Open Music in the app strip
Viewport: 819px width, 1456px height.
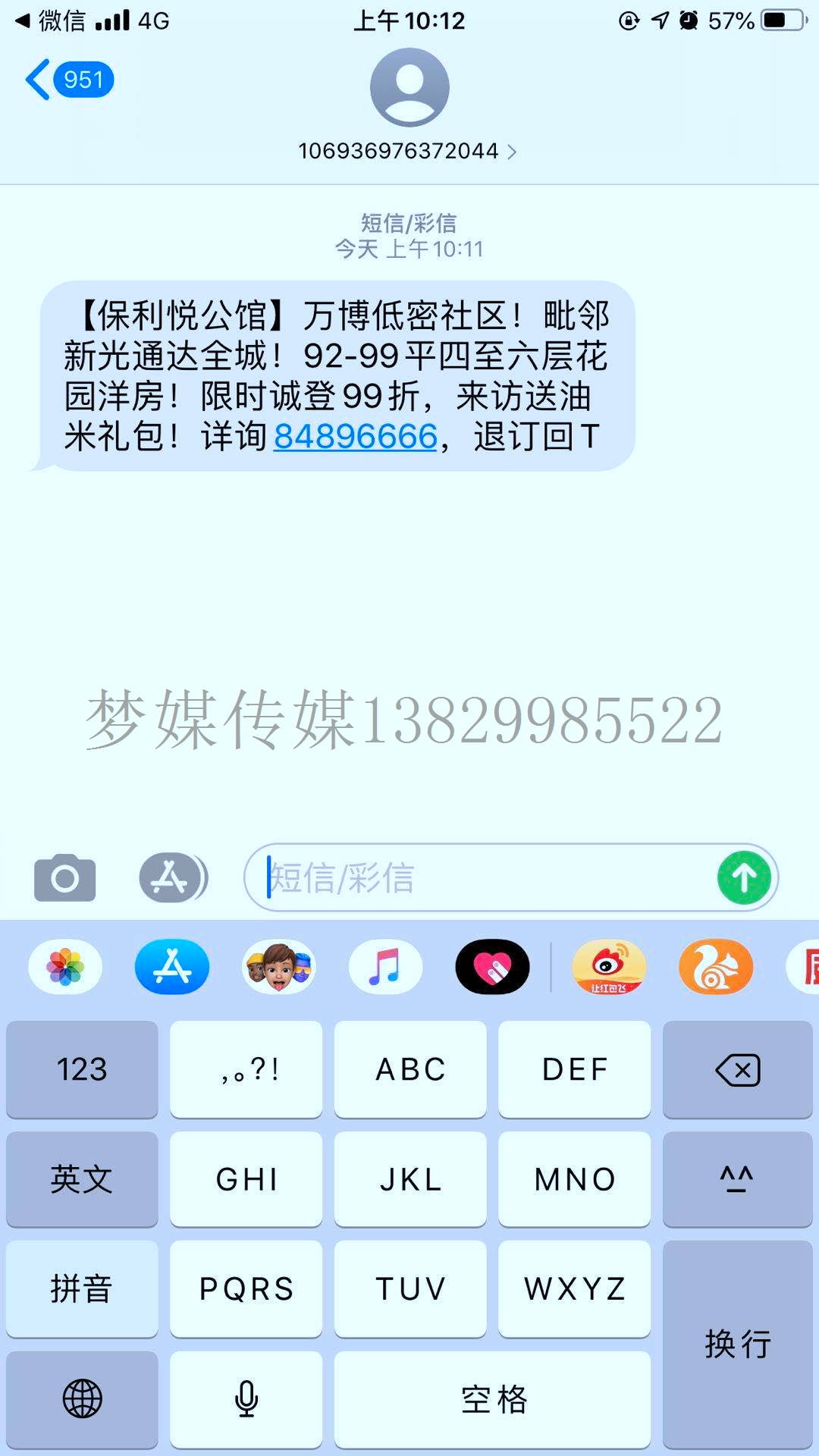385,967
